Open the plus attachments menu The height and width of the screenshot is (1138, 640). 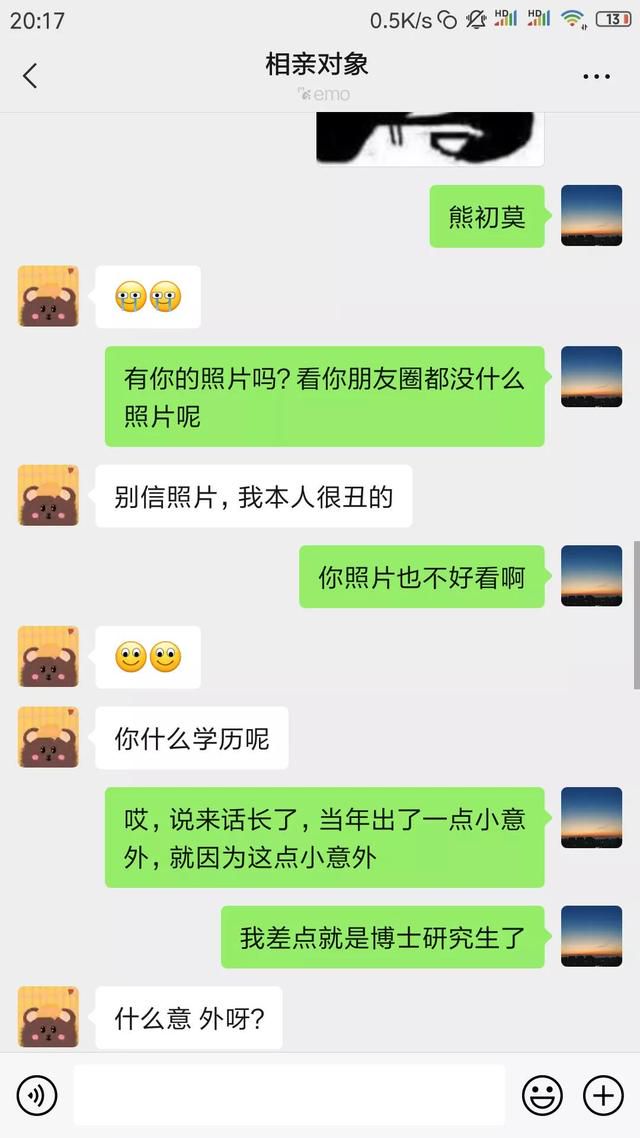pos(603,1096)
